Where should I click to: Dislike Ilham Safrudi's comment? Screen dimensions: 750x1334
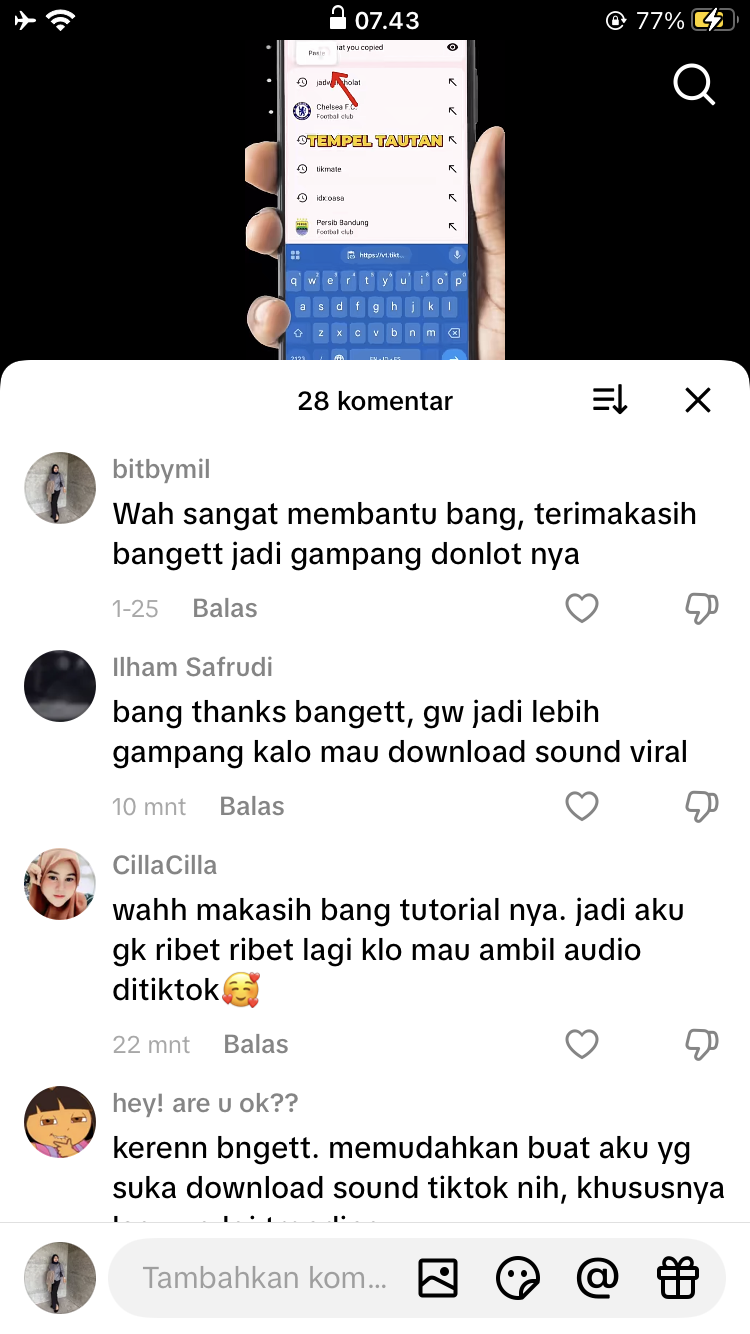click(701, 806)
